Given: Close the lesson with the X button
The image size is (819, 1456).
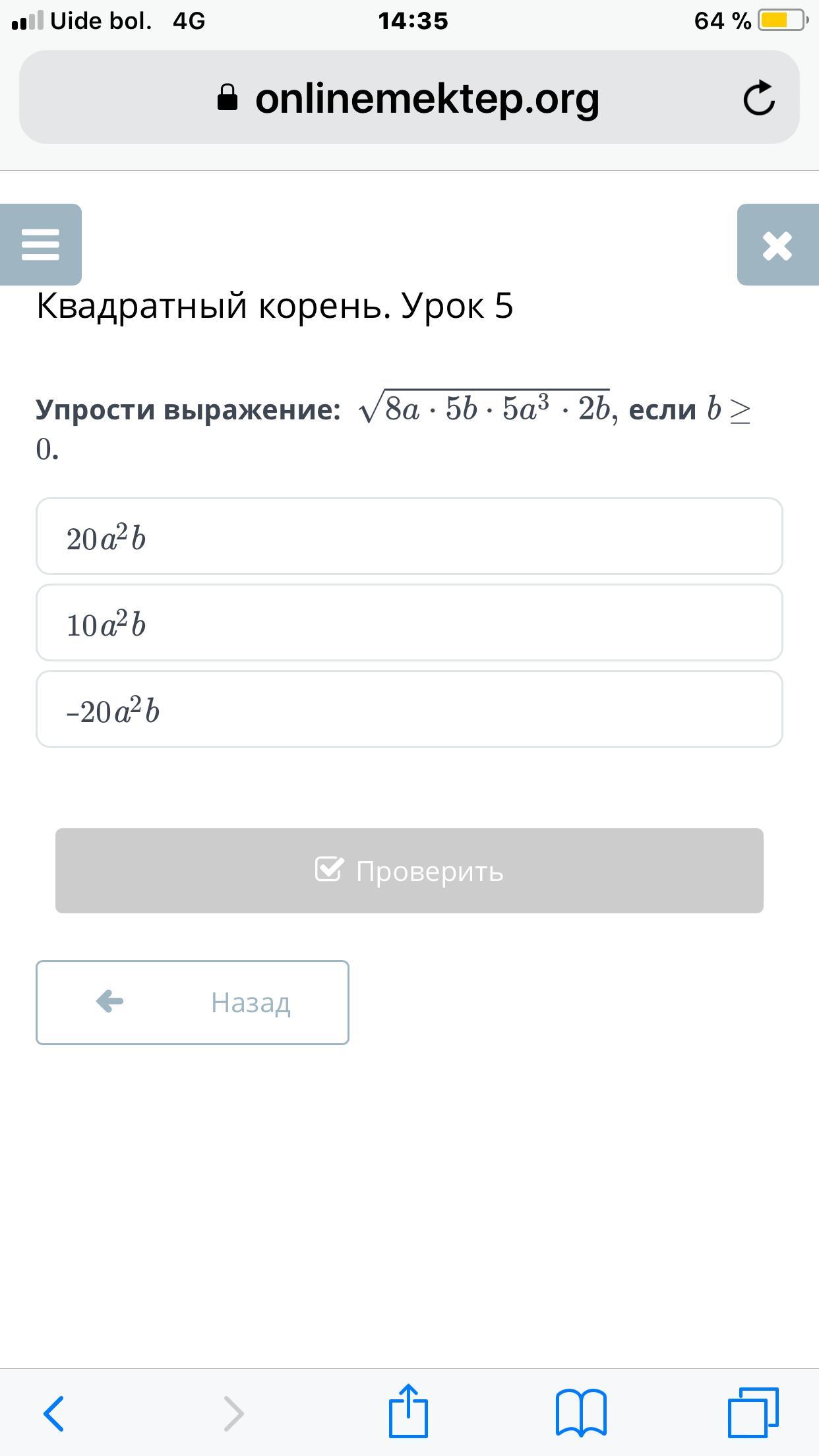Looking at the screenshot, I should [777, 245].
